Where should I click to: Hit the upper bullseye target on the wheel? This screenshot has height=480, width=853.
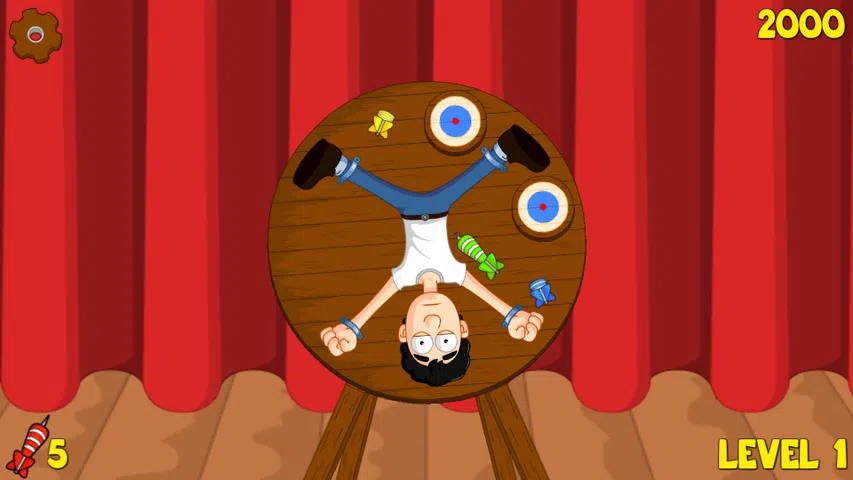pos(455,121)
